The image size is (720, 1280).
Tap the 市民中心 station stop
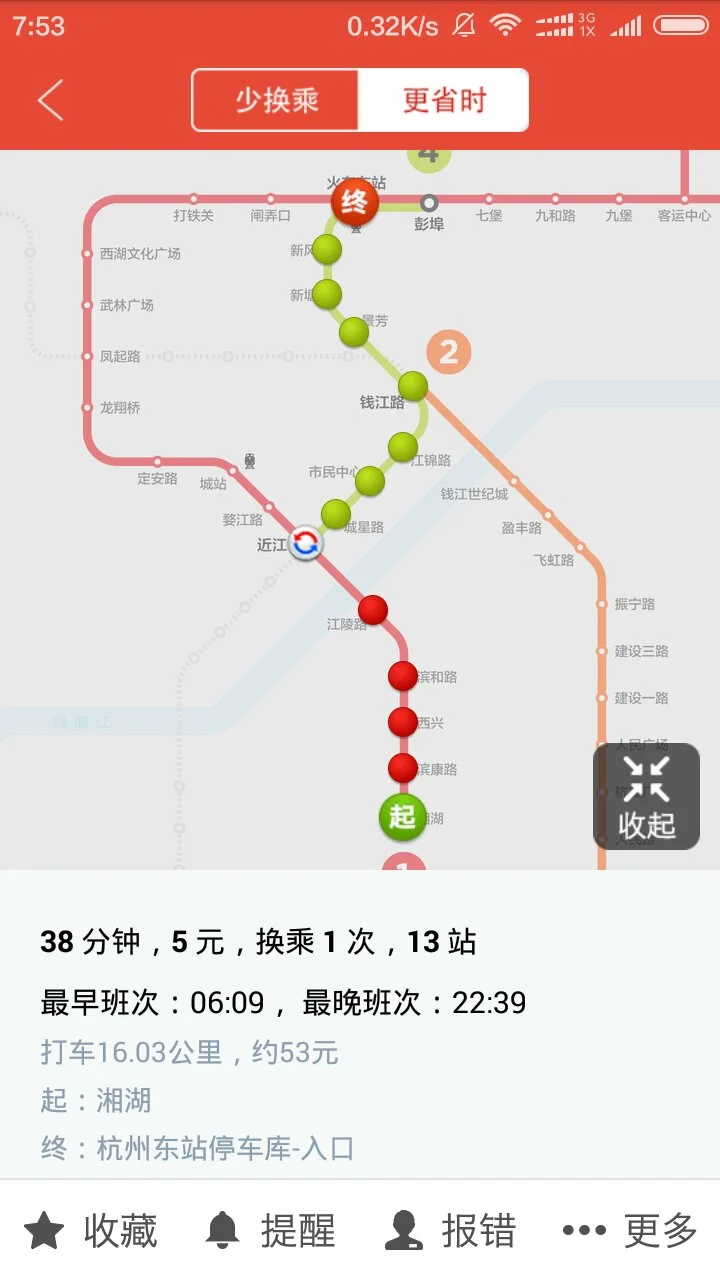coord(370,481)
